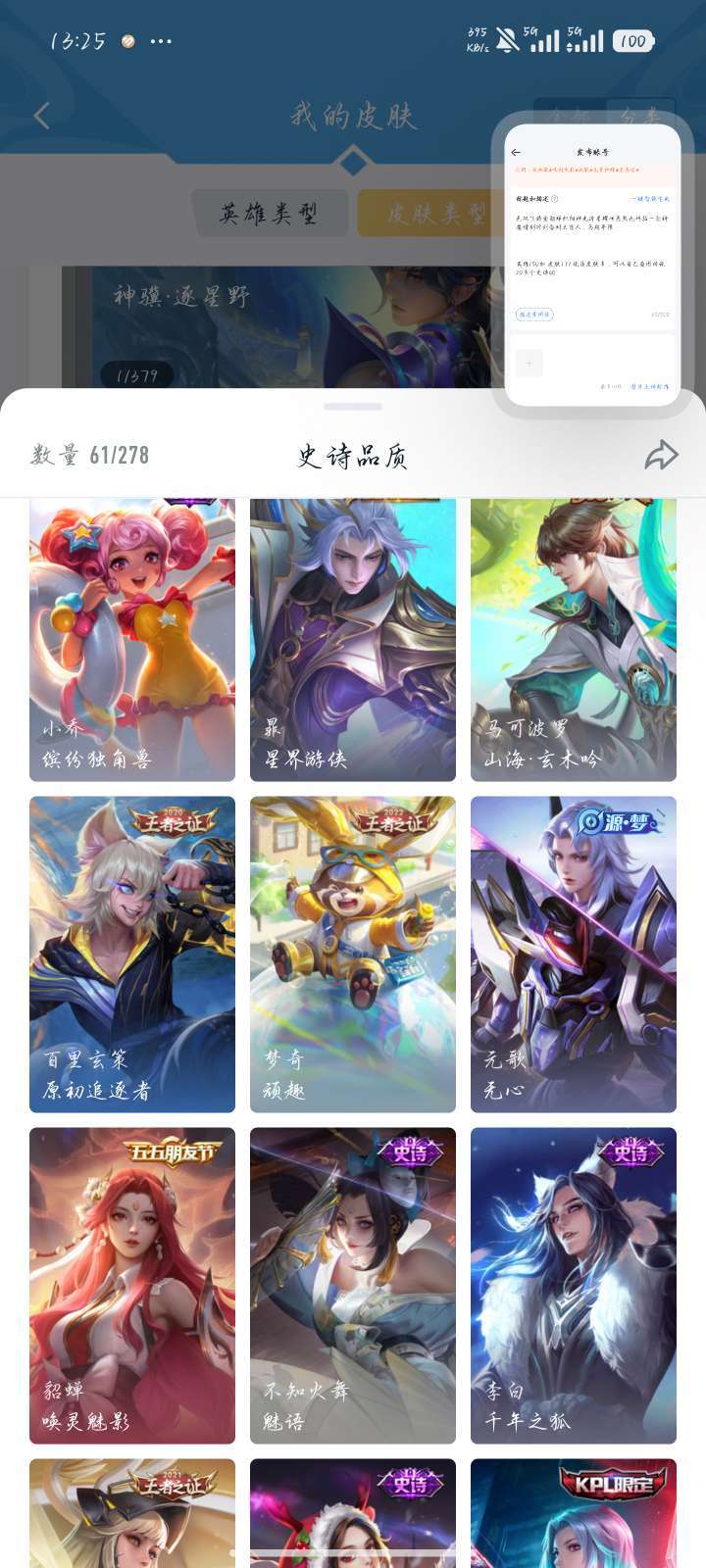Tap the share arrow beside 史诗品质
This screenshot has height=1568, width=706.
662,455
